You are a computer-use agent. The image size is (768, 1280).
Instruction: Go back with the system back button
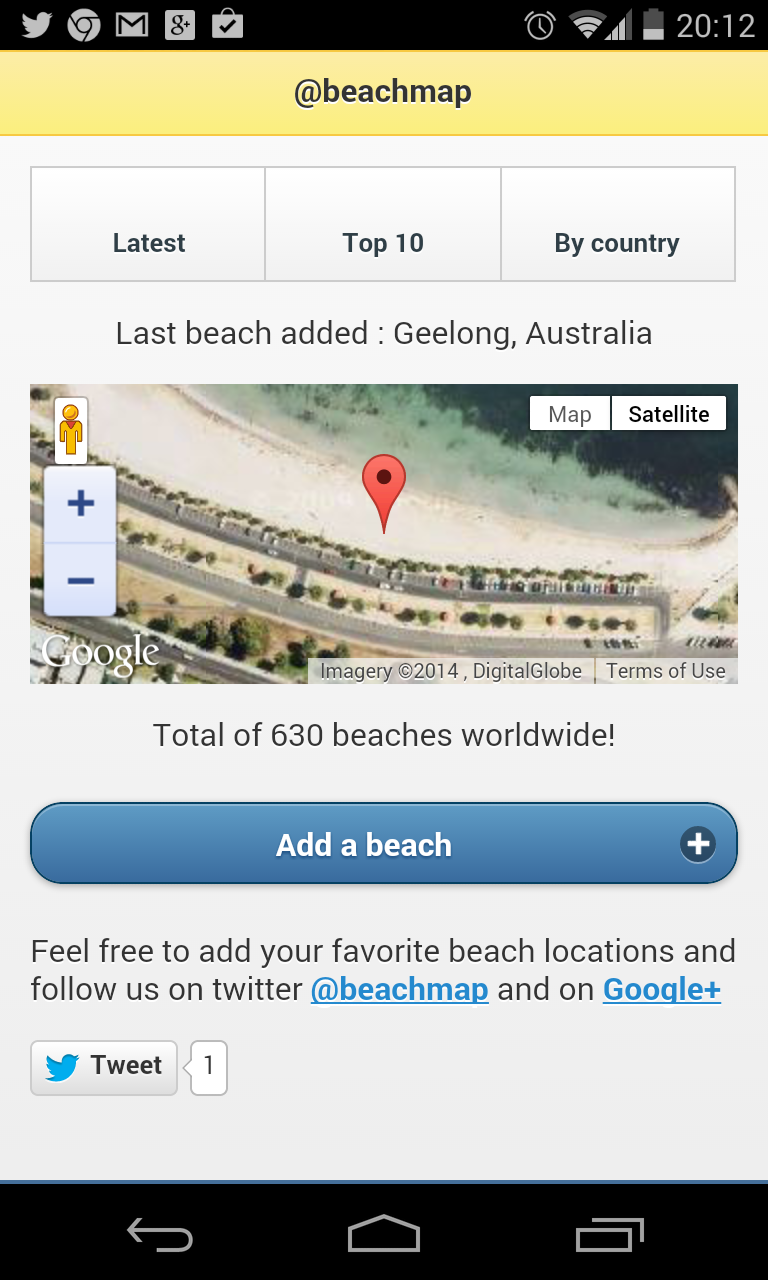click(160, 1236)
